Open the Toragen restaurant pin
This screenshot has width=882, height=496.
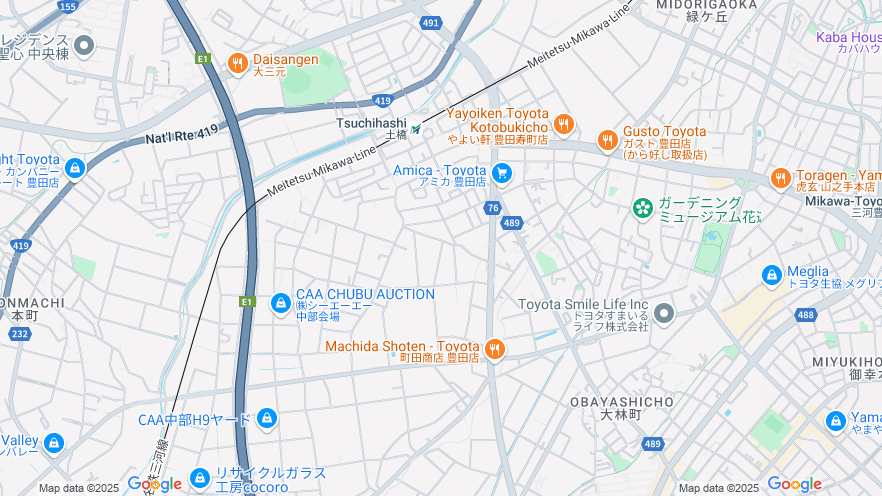[x=780, y=178]
